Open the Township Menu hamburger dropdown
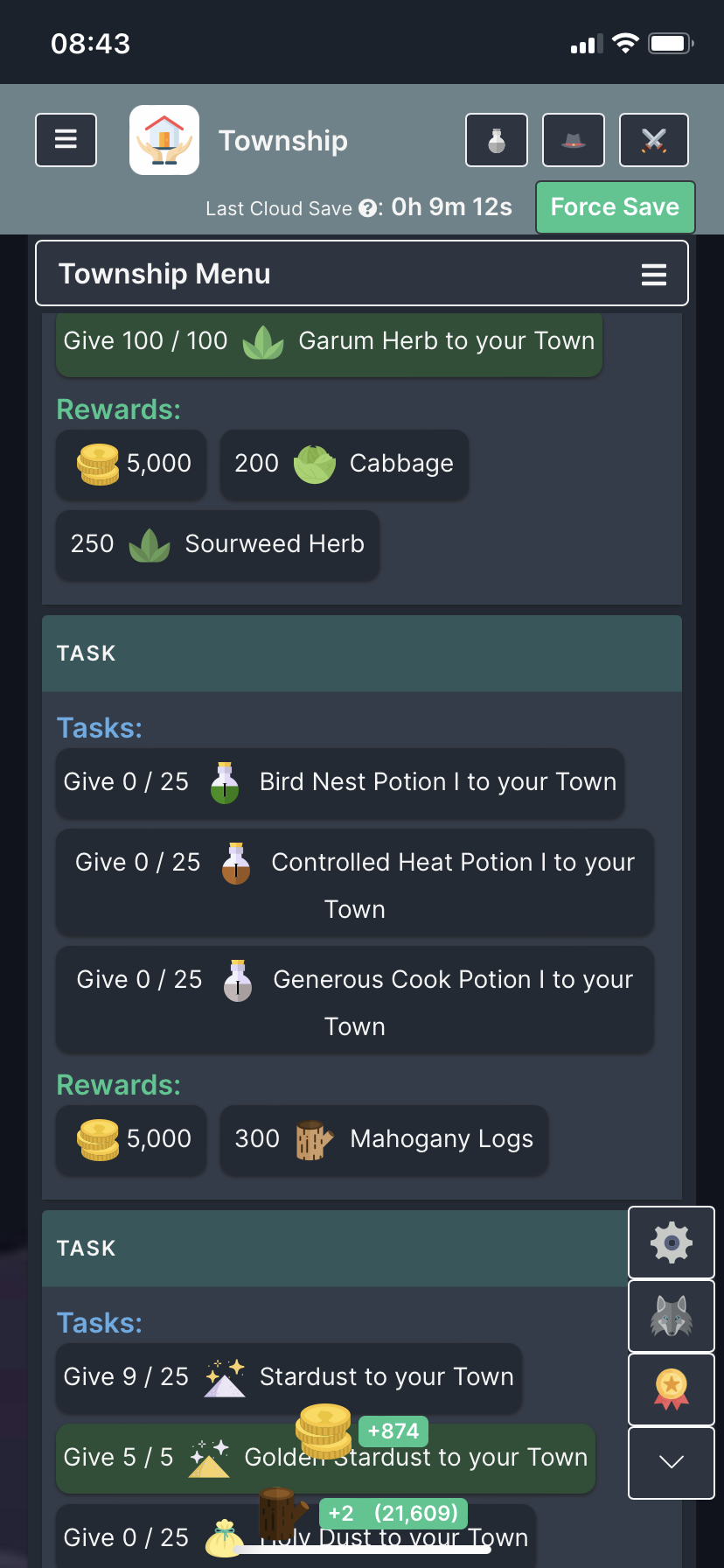This screenshot has height=1568, width=724. (653, 274)
